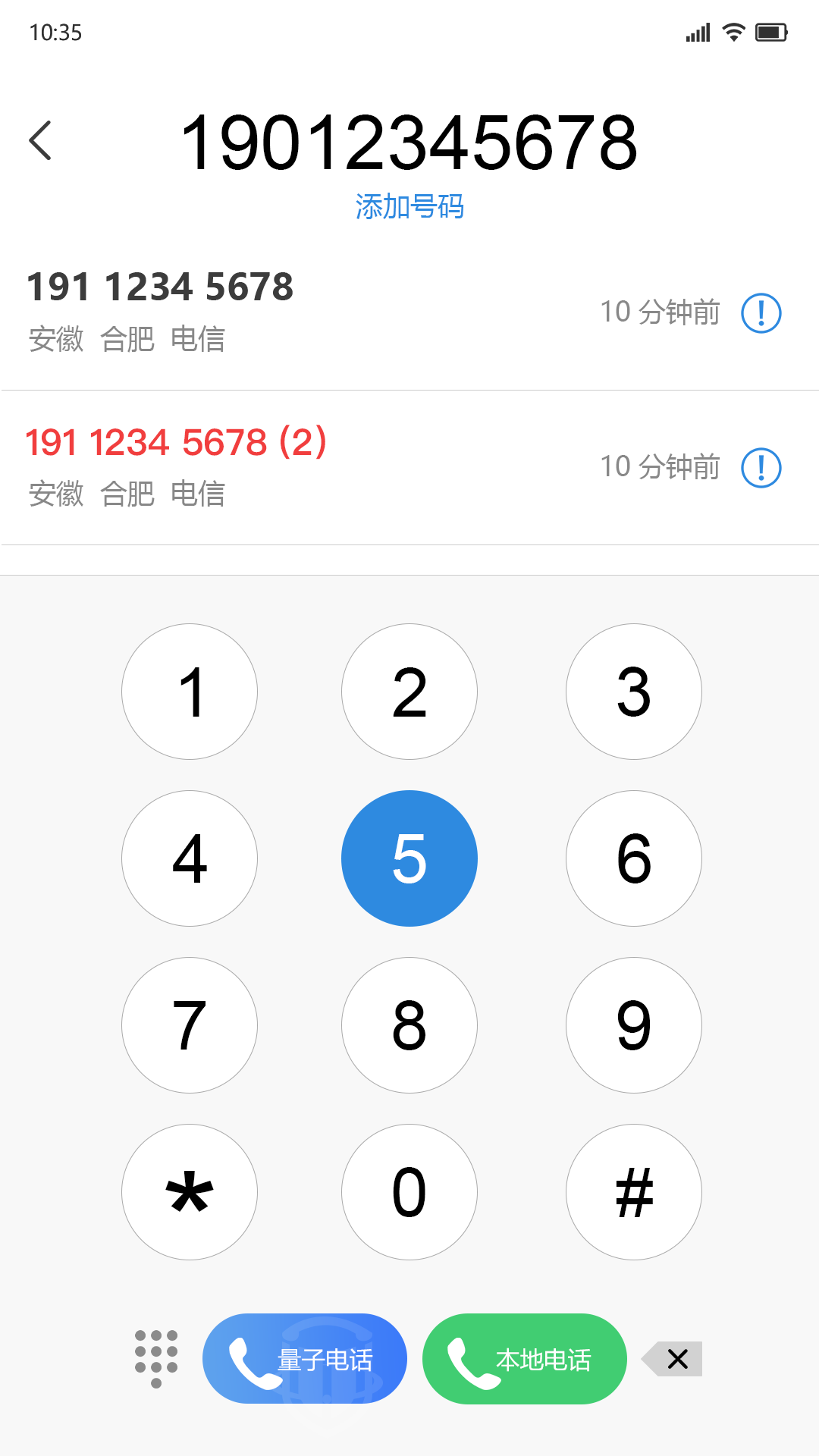Tap the 添加号码 link
The height and width of the screenshot is (1456, 819).
tap(409, 206)
